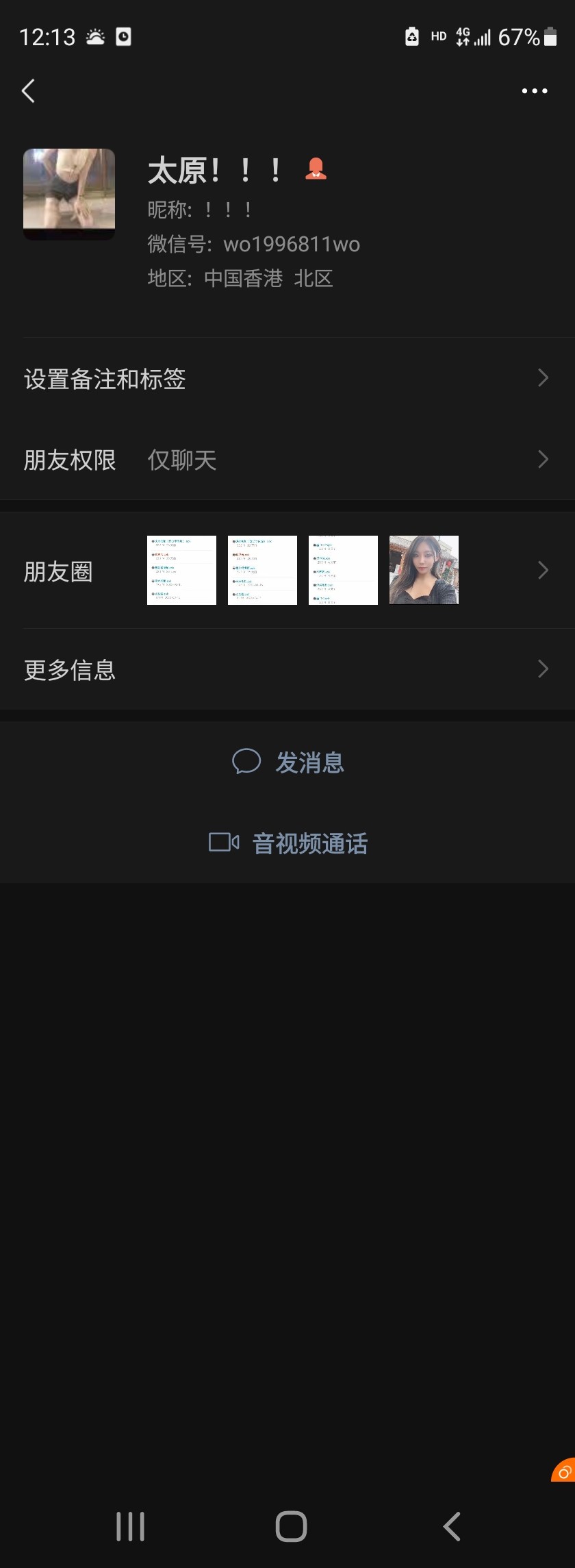Go to the system home screen

click(291, 1527)
